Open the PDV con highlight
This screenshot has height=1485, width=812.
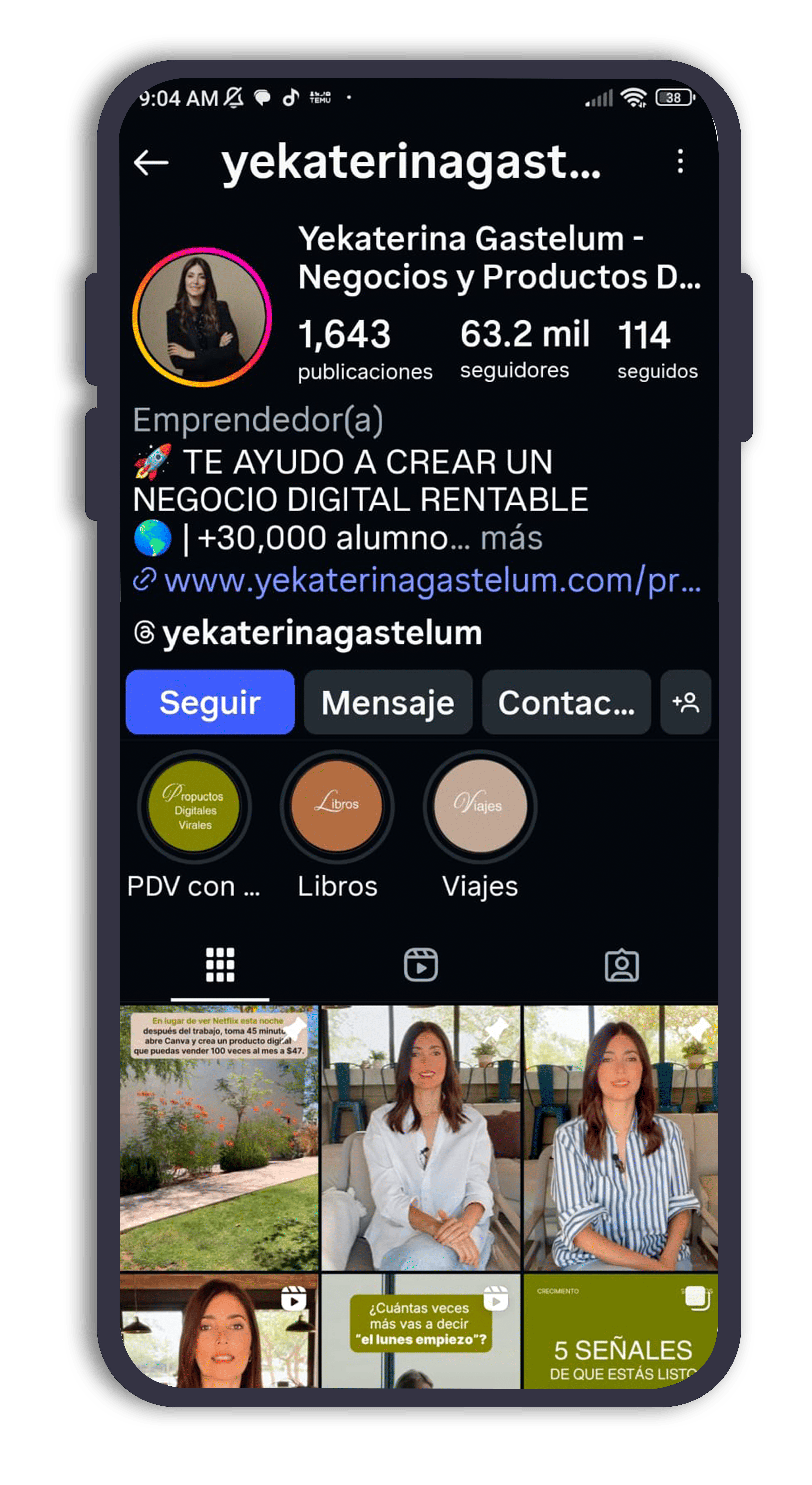(194, 807)
